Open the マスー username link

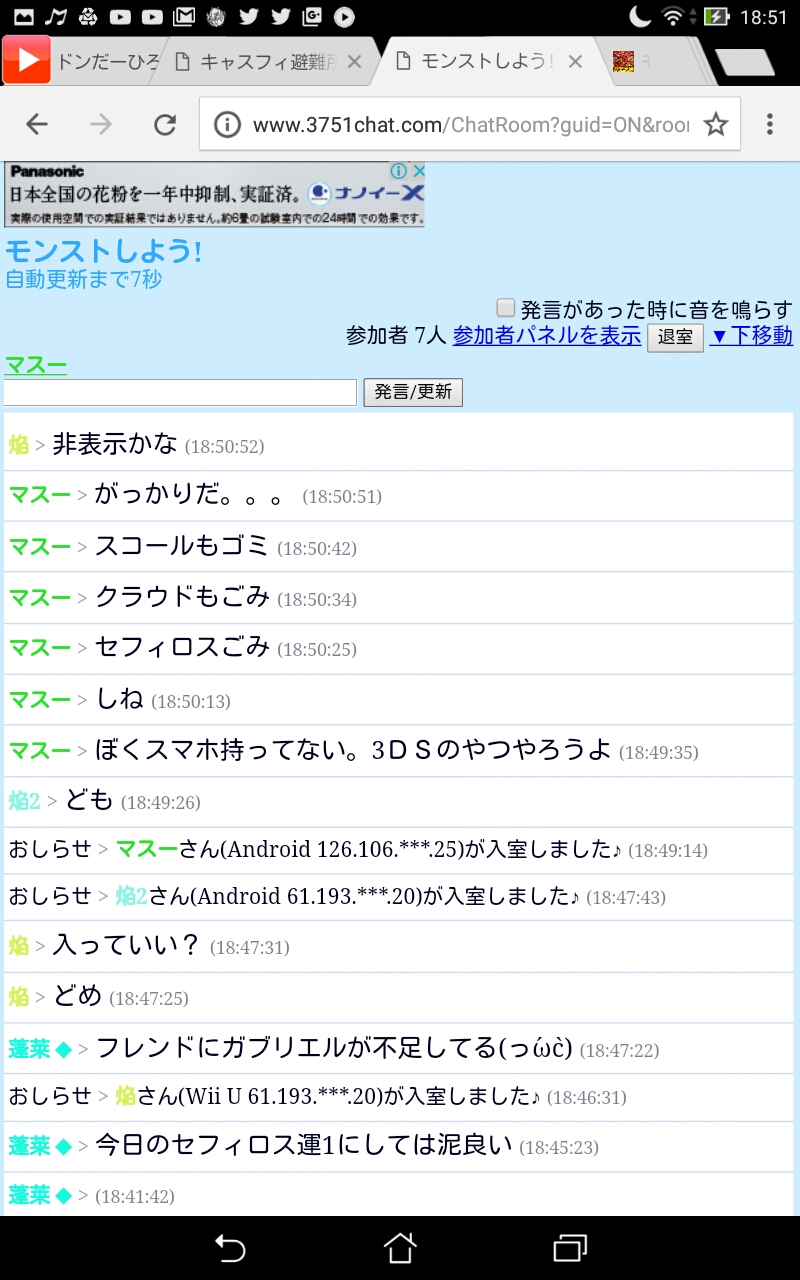click(x=36, y=365)
